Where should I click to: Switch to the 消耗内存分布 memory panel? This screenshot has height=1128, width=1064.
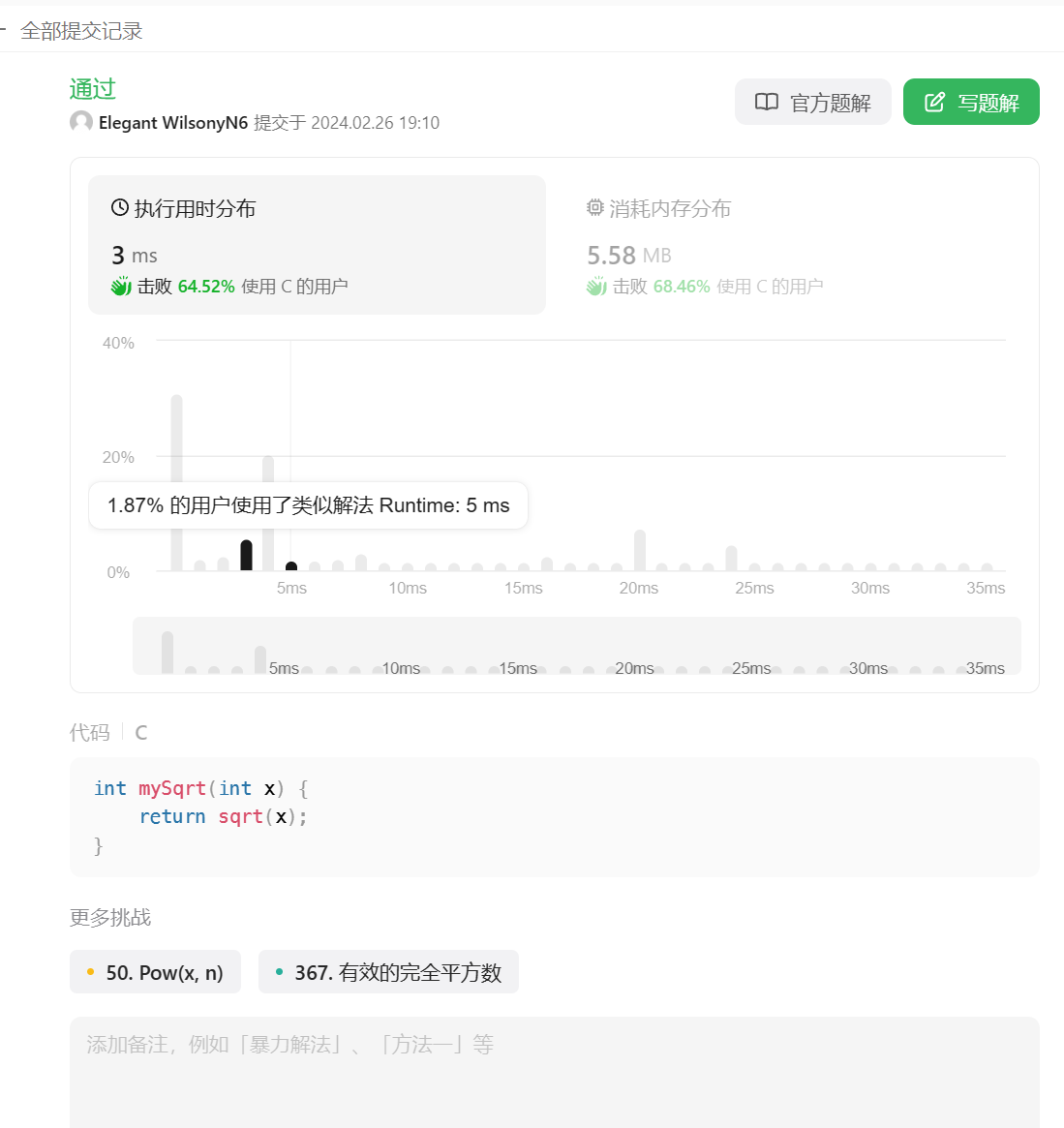668,209
